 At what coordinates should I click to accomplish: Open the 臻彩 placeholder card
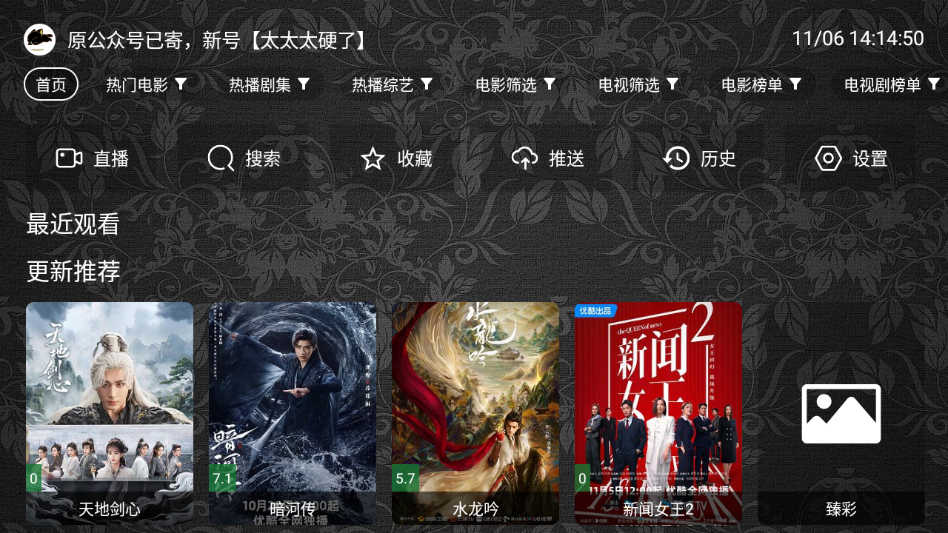[841, 412]
